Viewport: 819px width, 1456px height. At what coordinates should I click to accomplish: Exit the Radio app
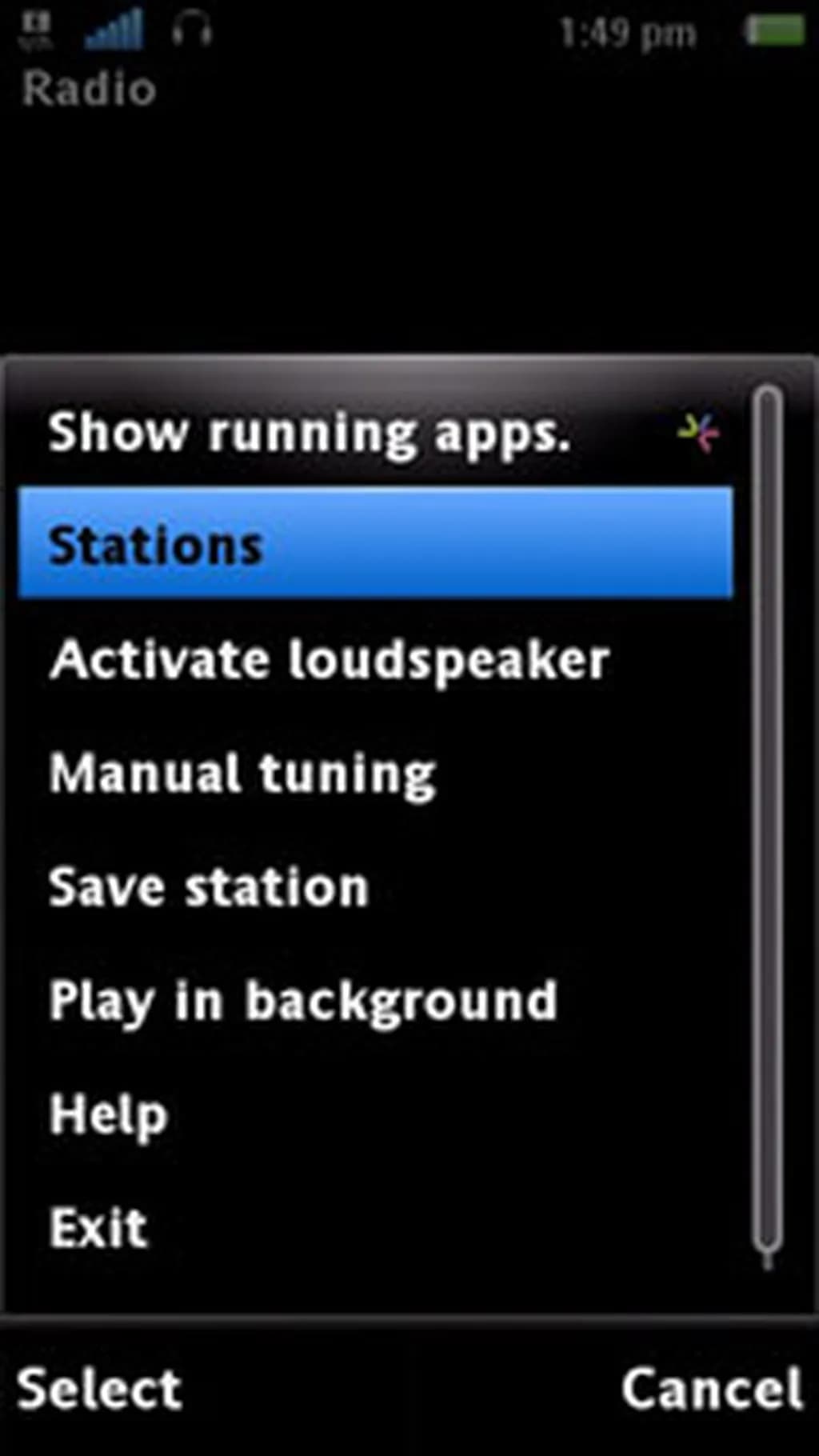98,1227
